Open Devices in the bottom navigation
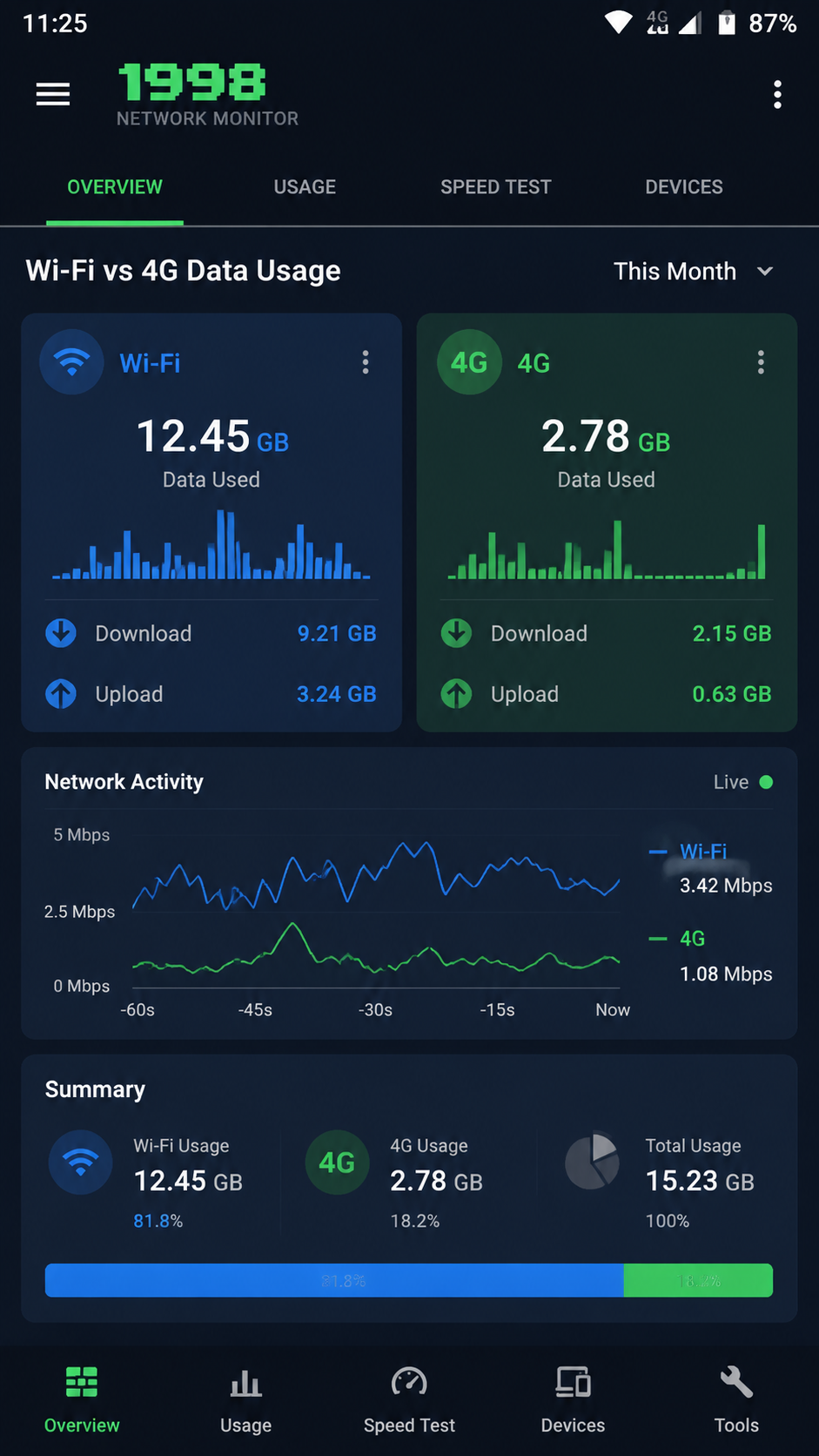 click(x=573, y=1400)
